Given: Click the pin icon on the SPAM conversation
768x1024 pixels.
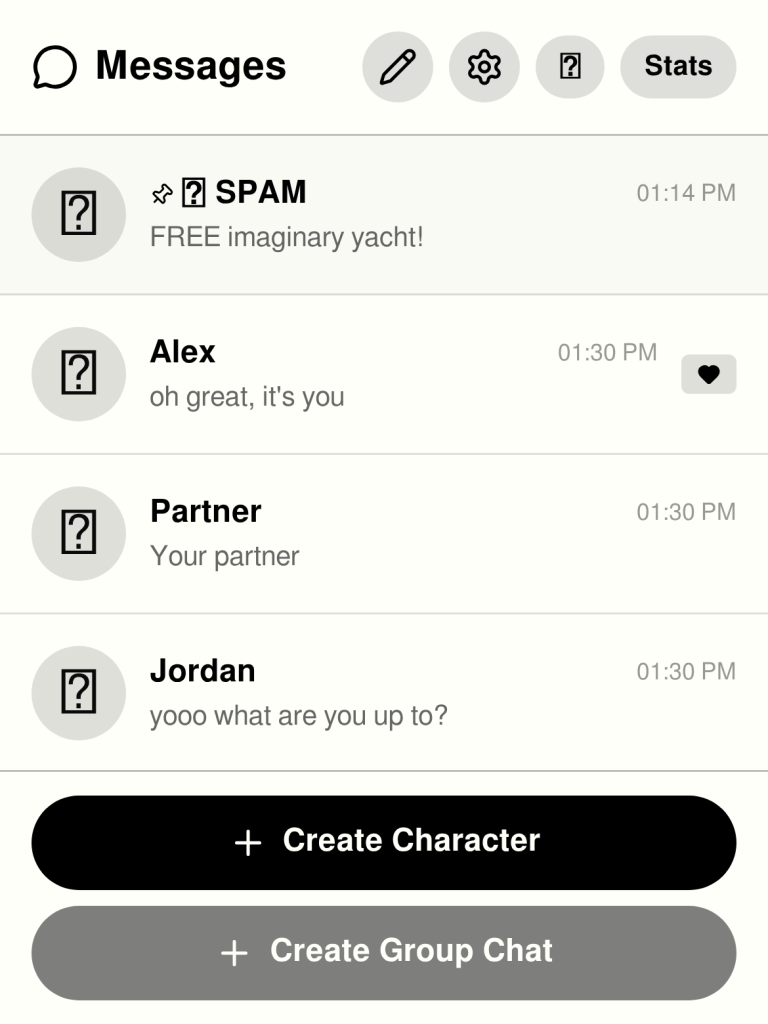Looking at the screenshot, I should tap(162, 191).
